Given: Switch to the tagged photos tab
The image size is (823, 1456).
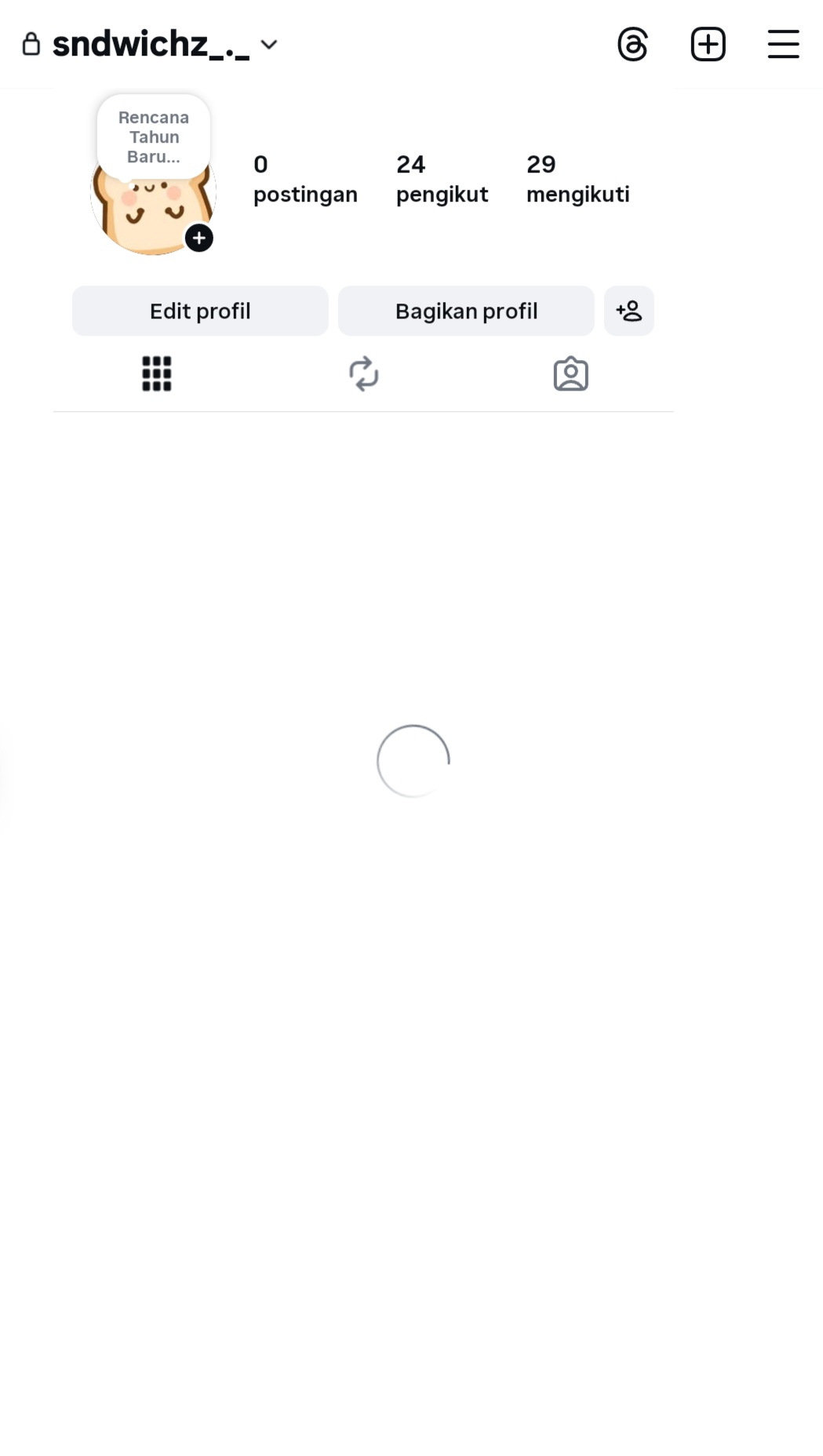Looking at the screenshot, I should click(x=571, y=373).
